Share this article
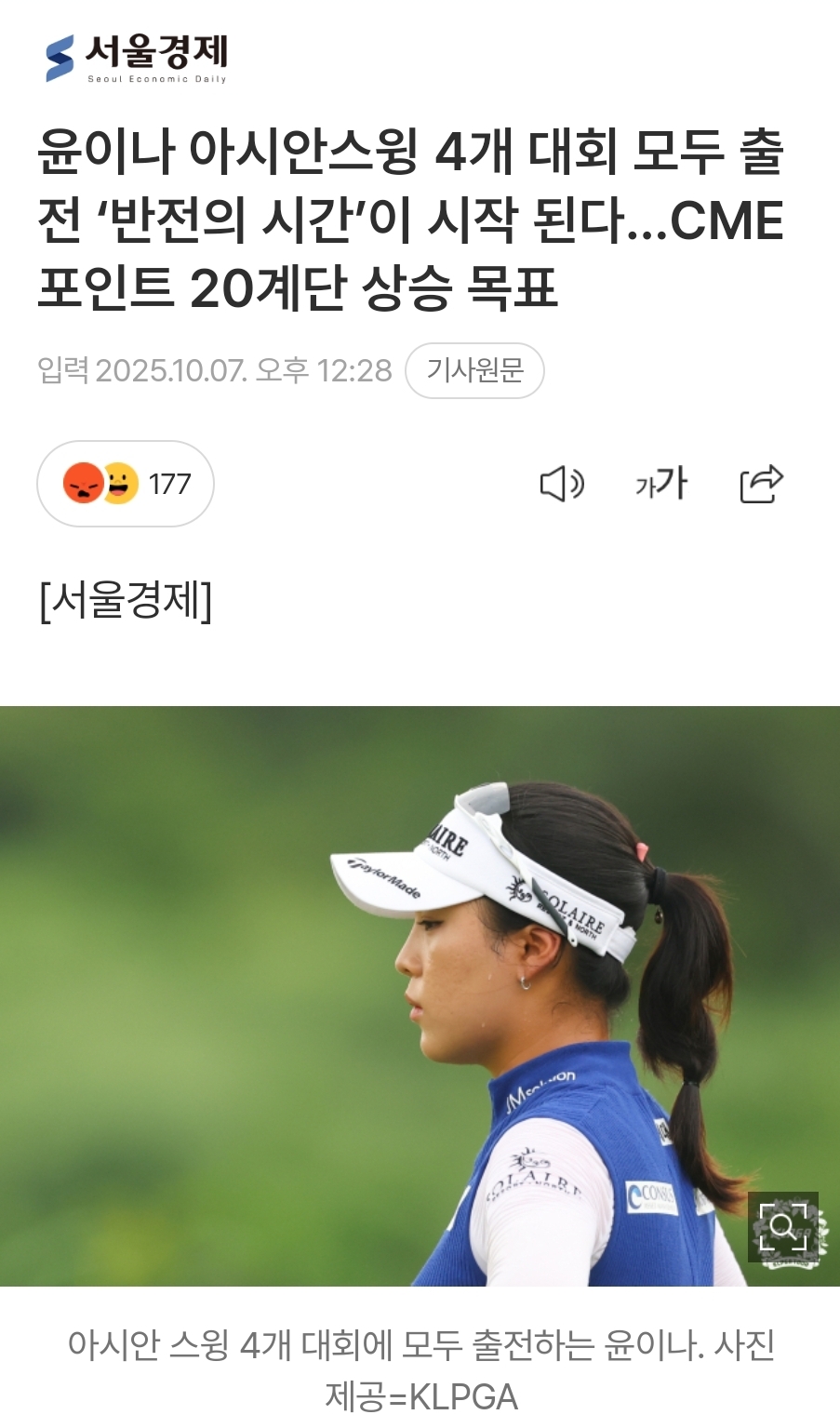Viewport: 840px width, 1428px height. [761, 484]
